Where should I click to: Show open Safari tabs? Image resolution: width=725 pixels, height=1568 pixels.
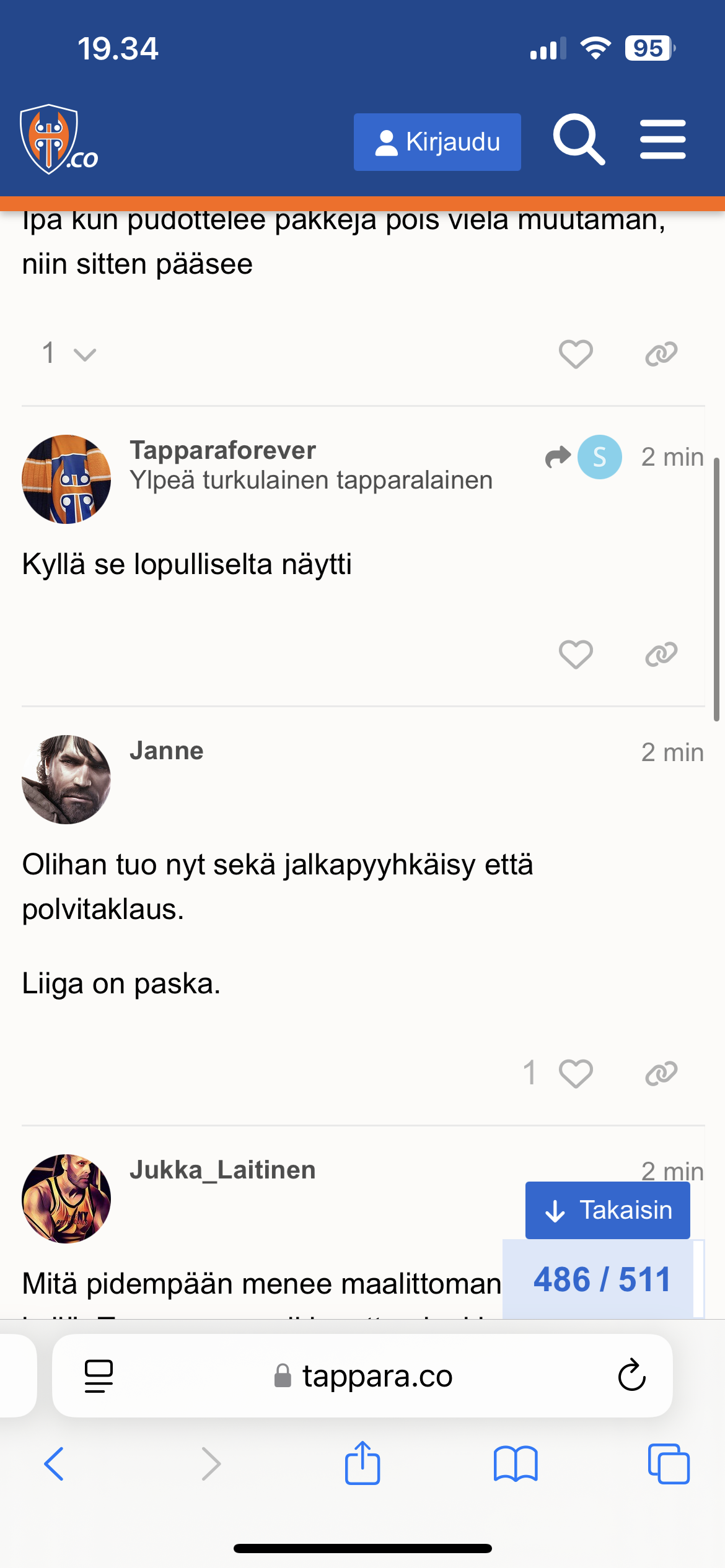tap(668, 1464)
